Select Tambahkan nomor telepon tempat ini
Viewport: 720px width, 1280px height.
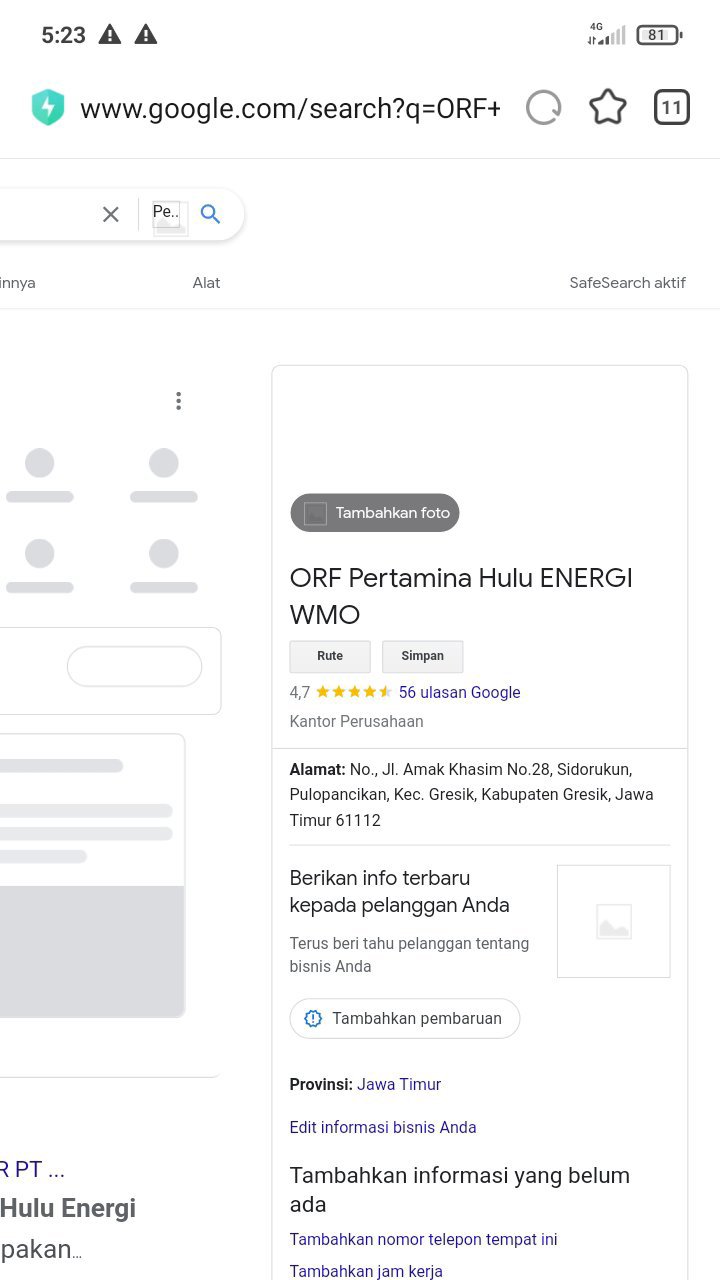click(423, 1239)
